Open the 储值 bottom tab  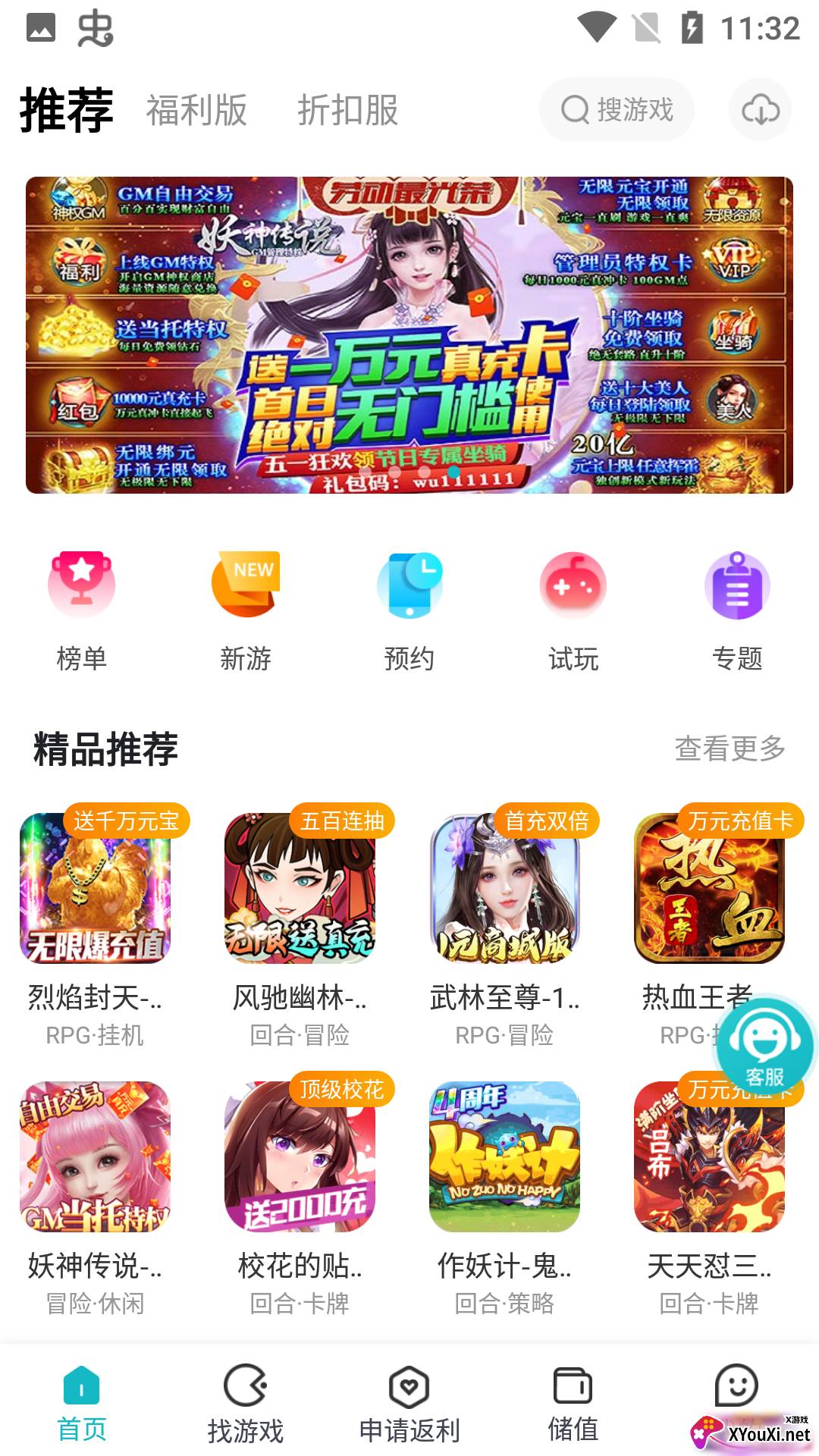click(573, 1404)
